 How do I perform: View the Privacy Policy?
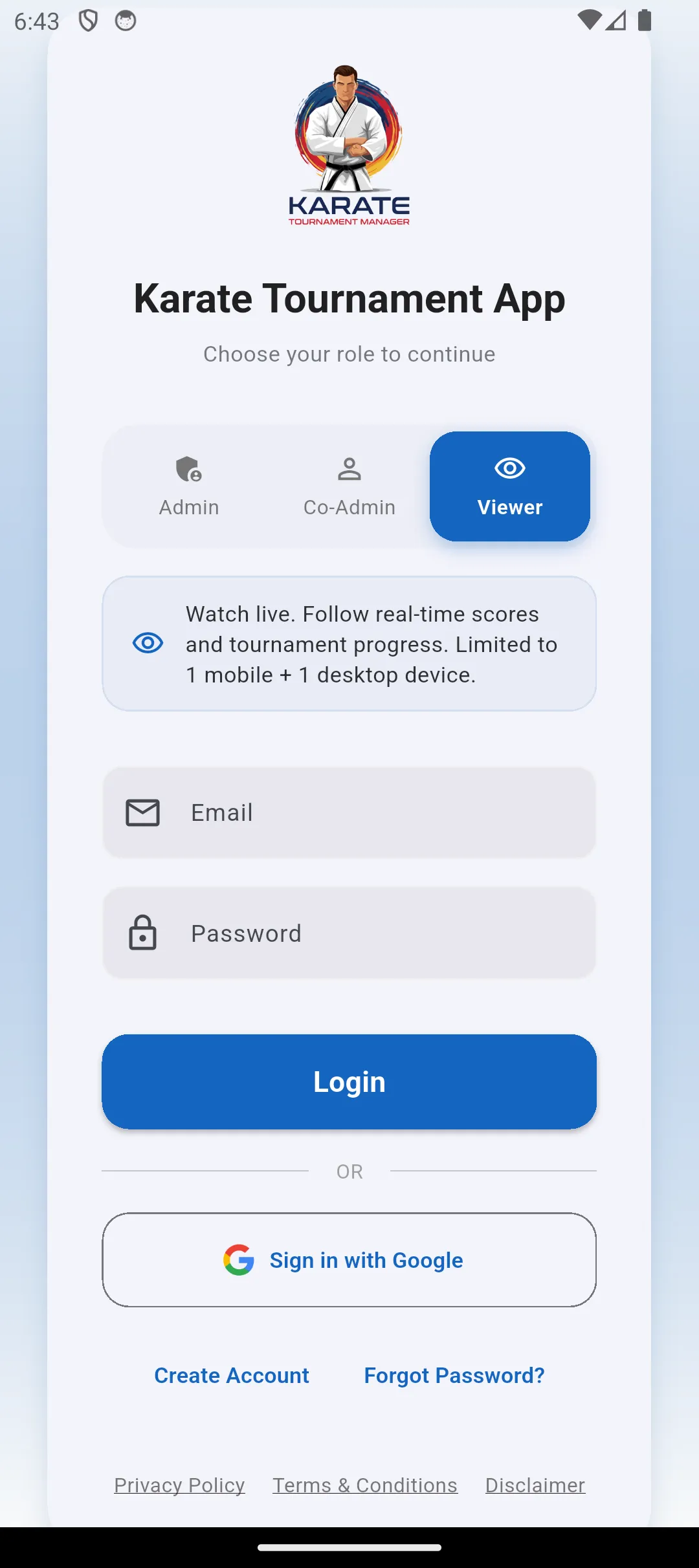coord(179,1485)
